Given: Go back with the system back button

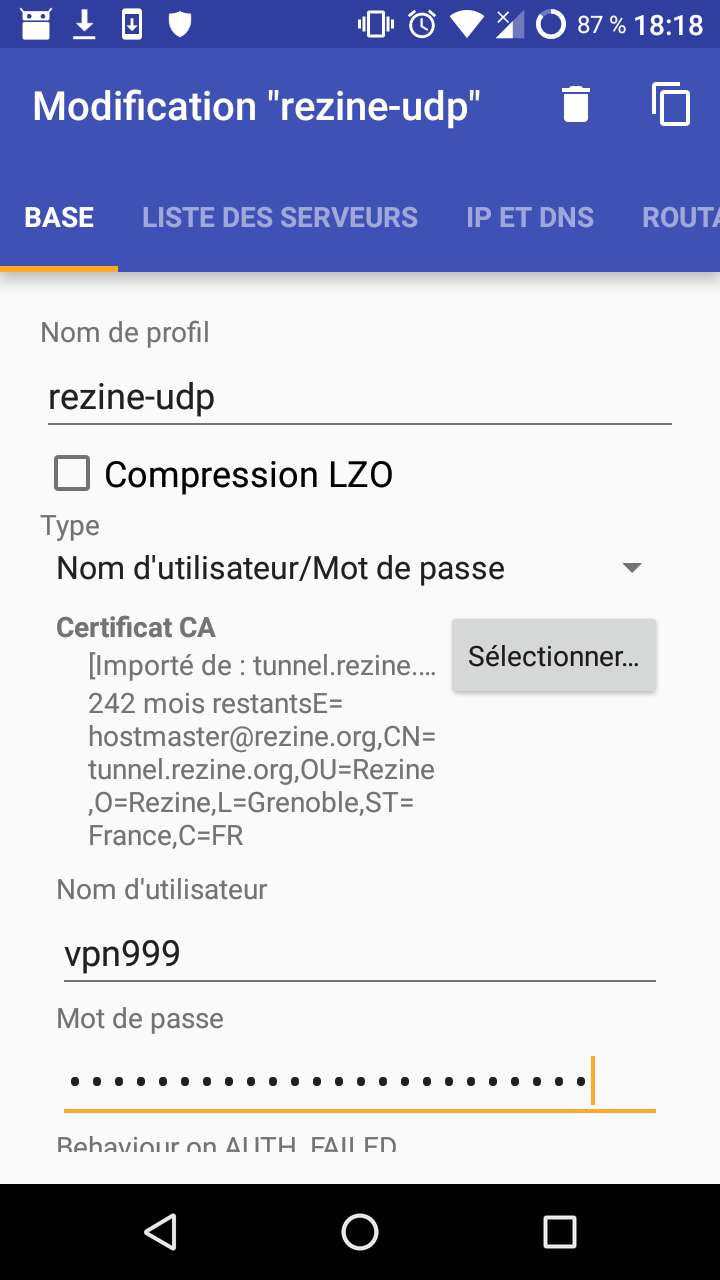Looking at the screenshot, I should (160, 1232).
